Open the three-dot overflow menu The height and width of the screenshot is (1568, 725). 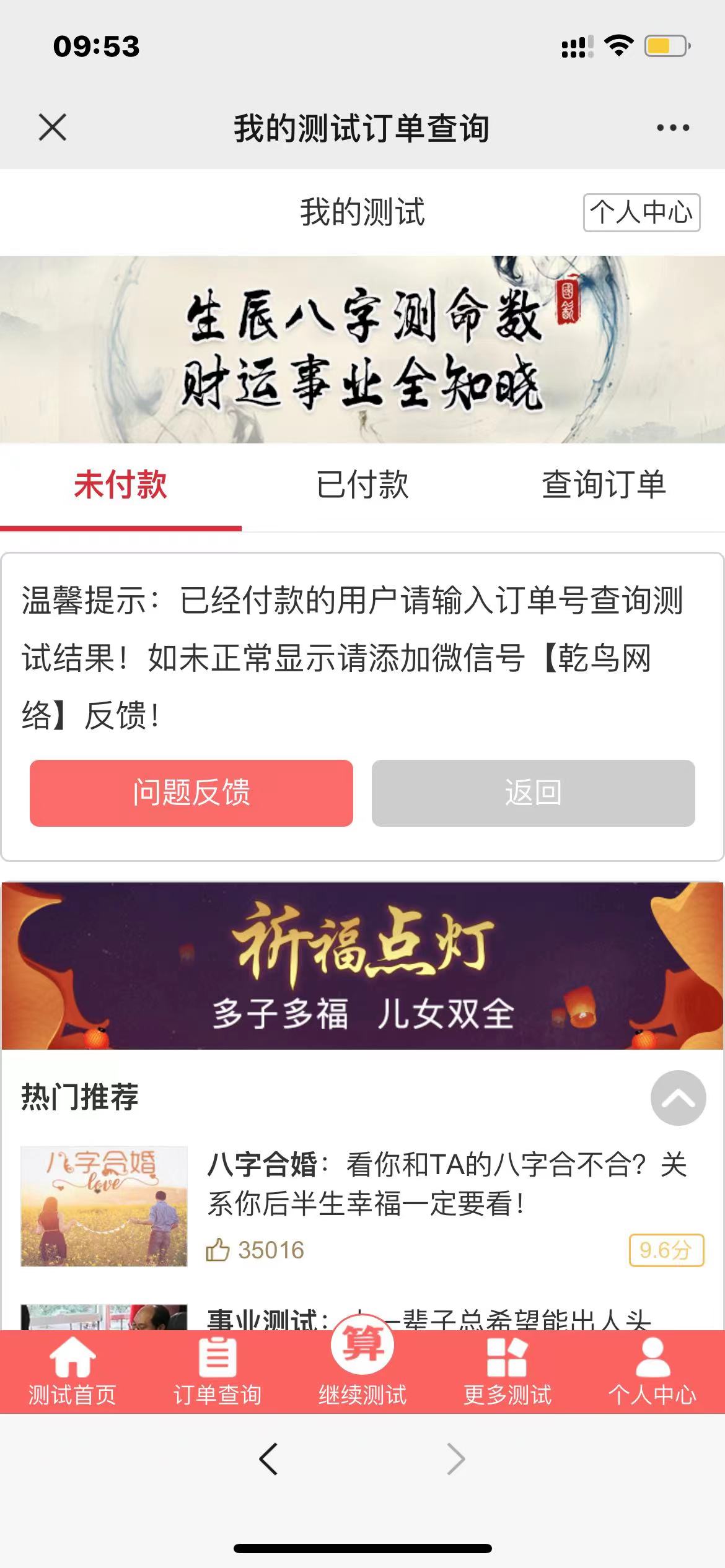673,128
